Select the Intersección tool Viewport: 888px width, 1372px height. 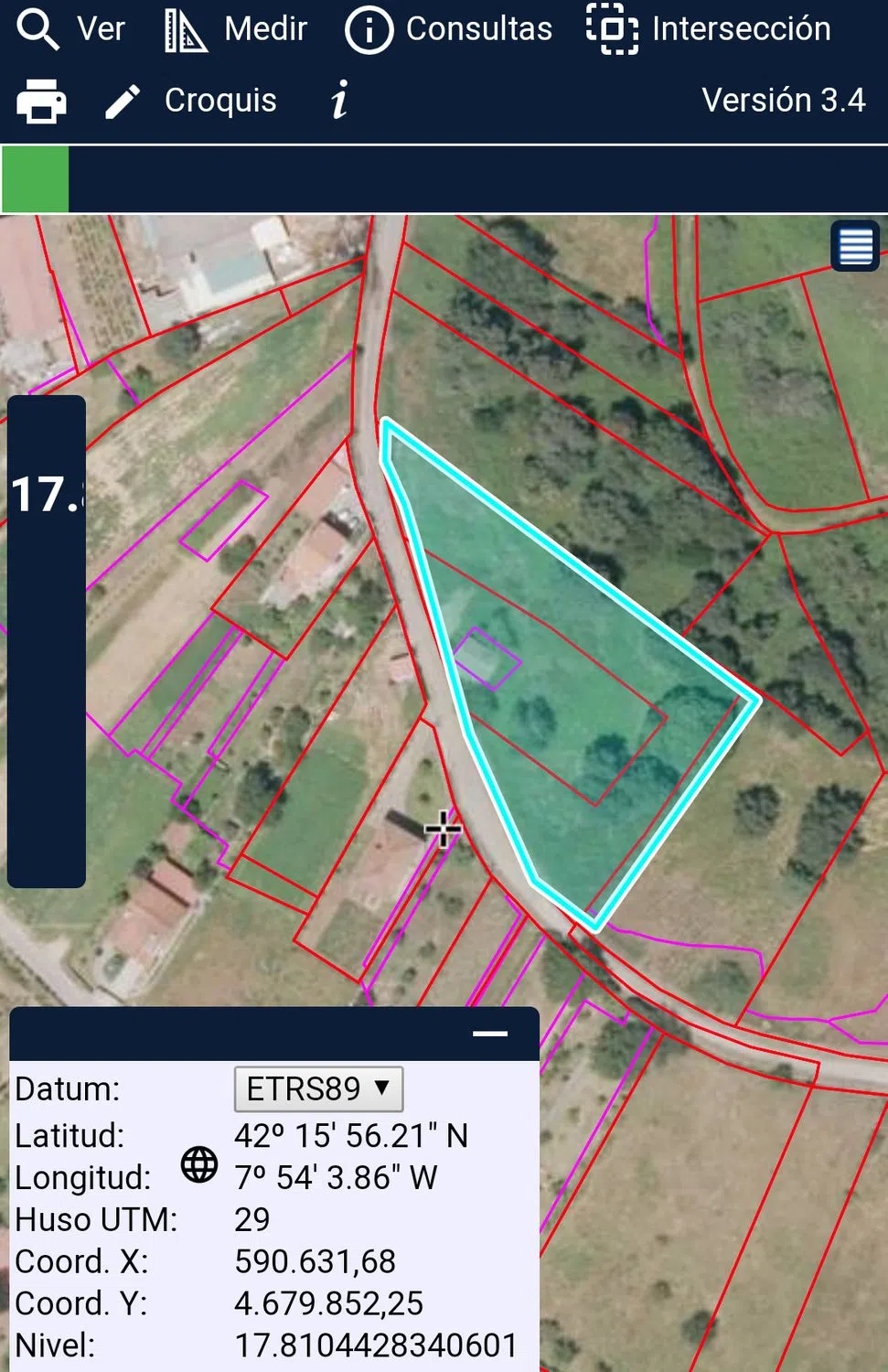[x=709, y=29]
